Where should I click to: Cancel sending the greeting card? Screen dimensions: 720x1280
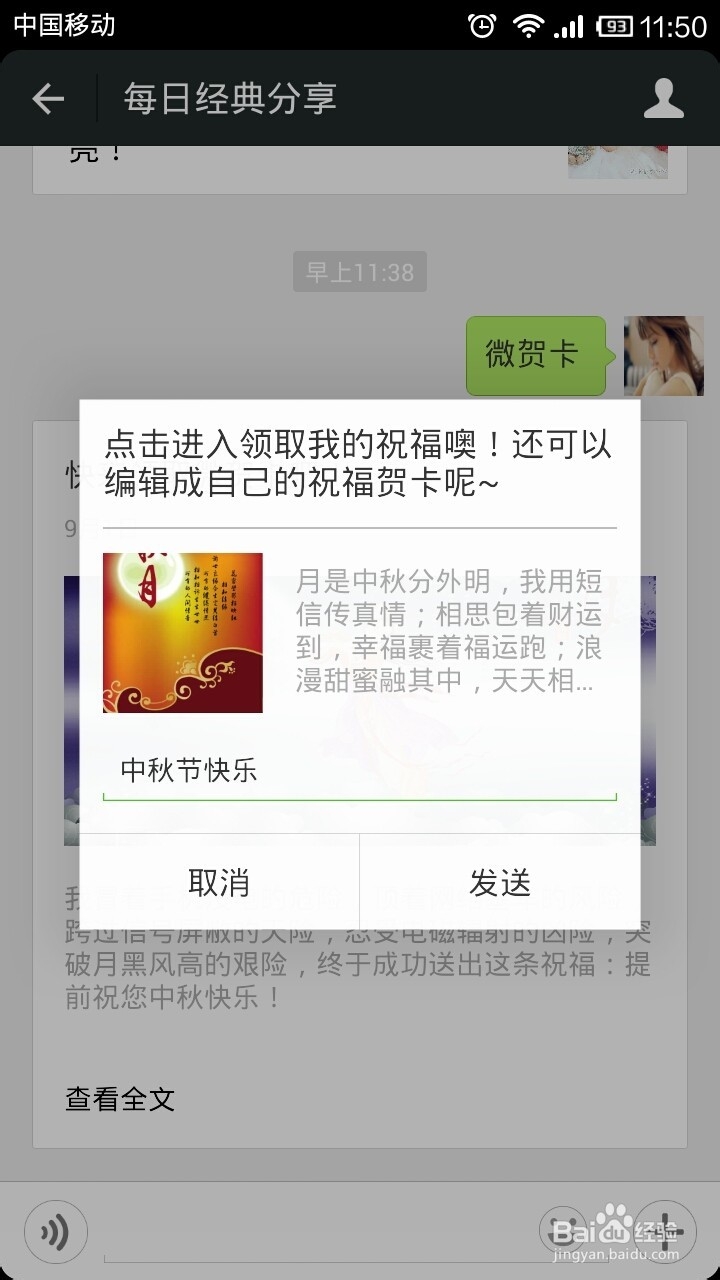220,882
